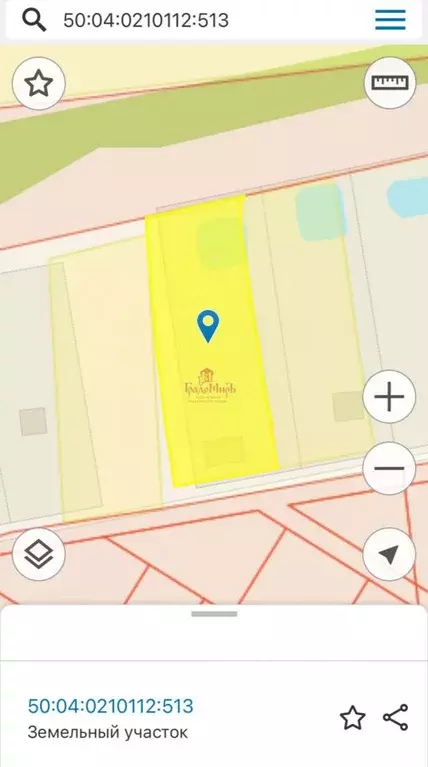Open the map layers selector
The image size is (428, 767).
tap(39, 554)
